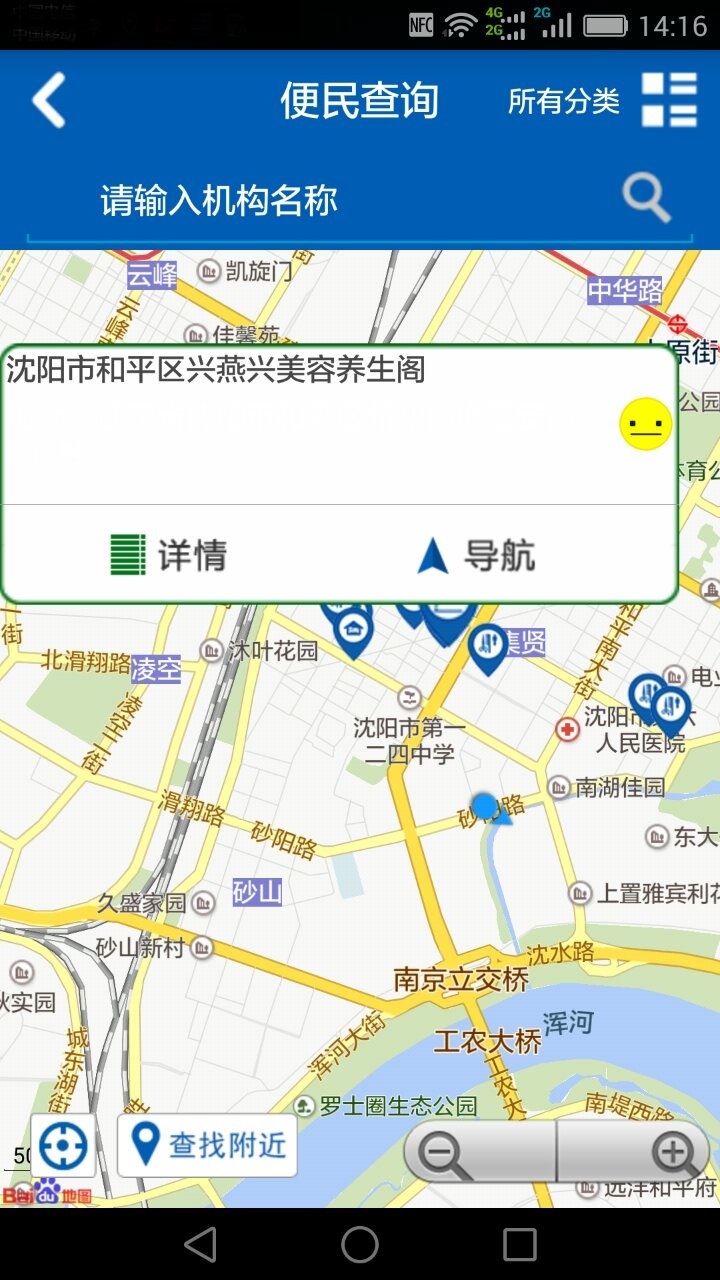Select the map pin near 集贤

coord(488,645)
